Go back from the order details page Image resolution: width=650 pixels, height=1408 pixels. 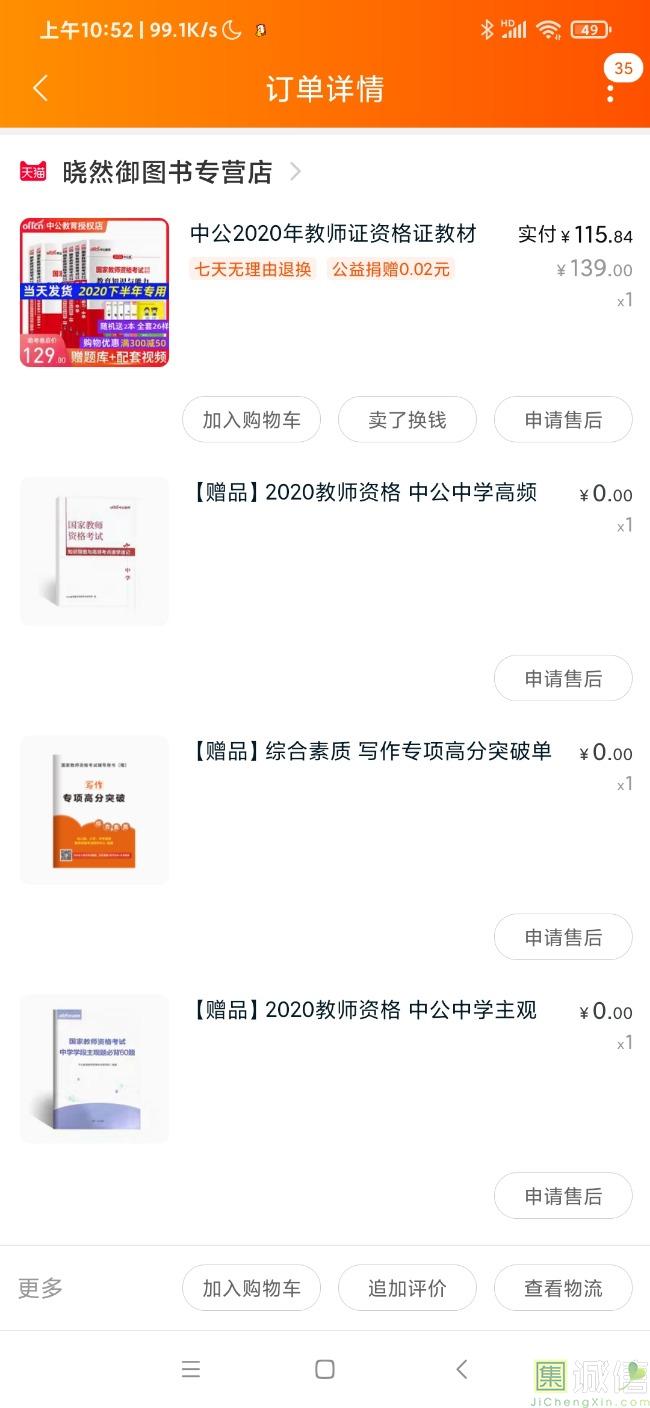click(x=40, y=89)
